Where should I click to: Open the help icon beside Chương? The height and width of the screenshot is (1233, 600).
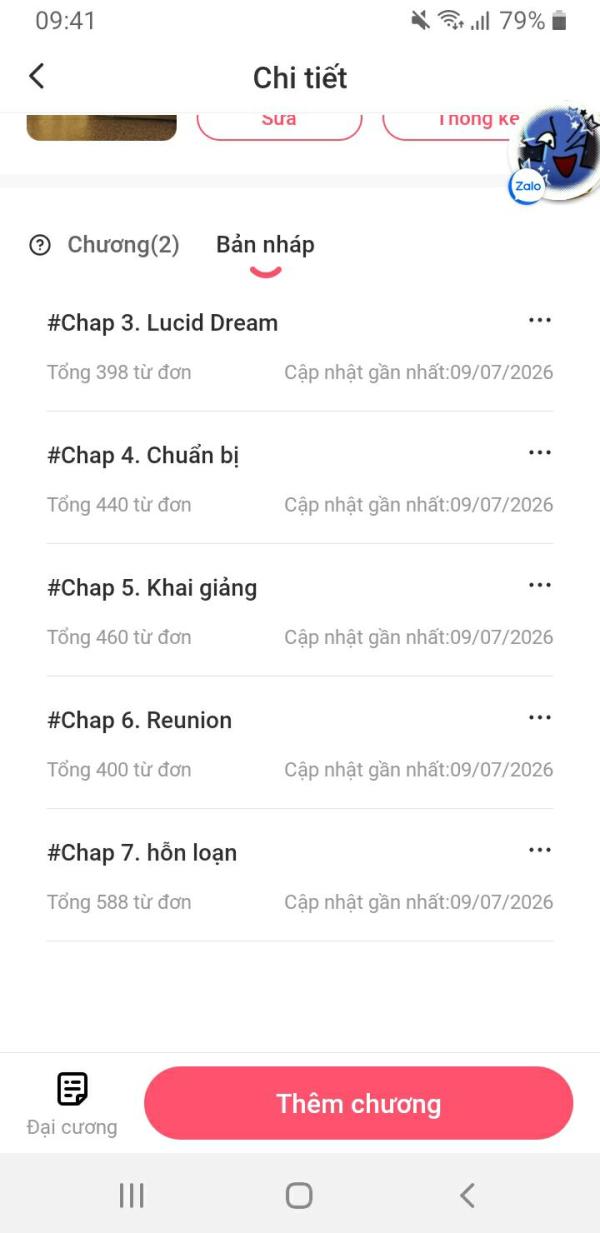tap(40, 245)
